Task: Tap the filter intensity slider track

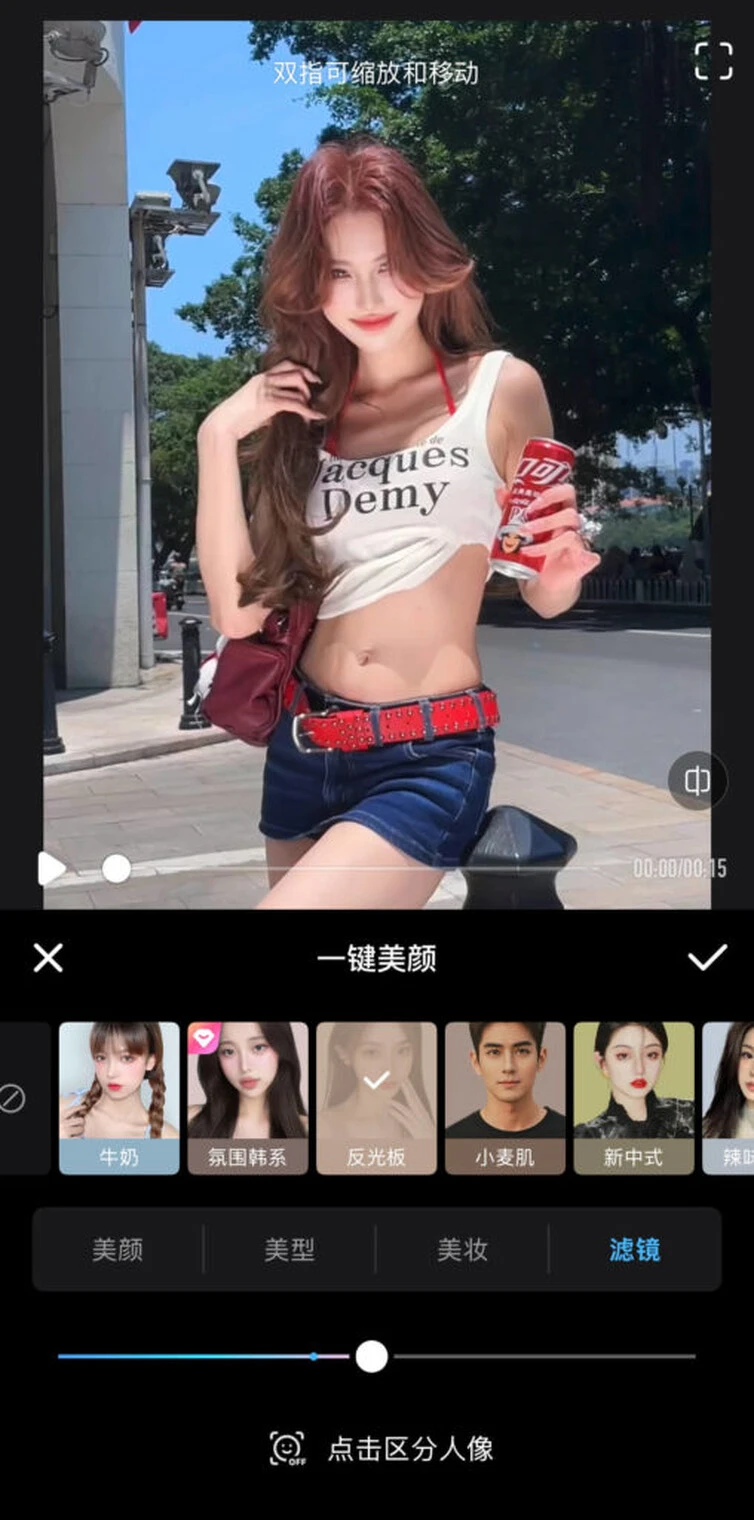Action: 540,1357
